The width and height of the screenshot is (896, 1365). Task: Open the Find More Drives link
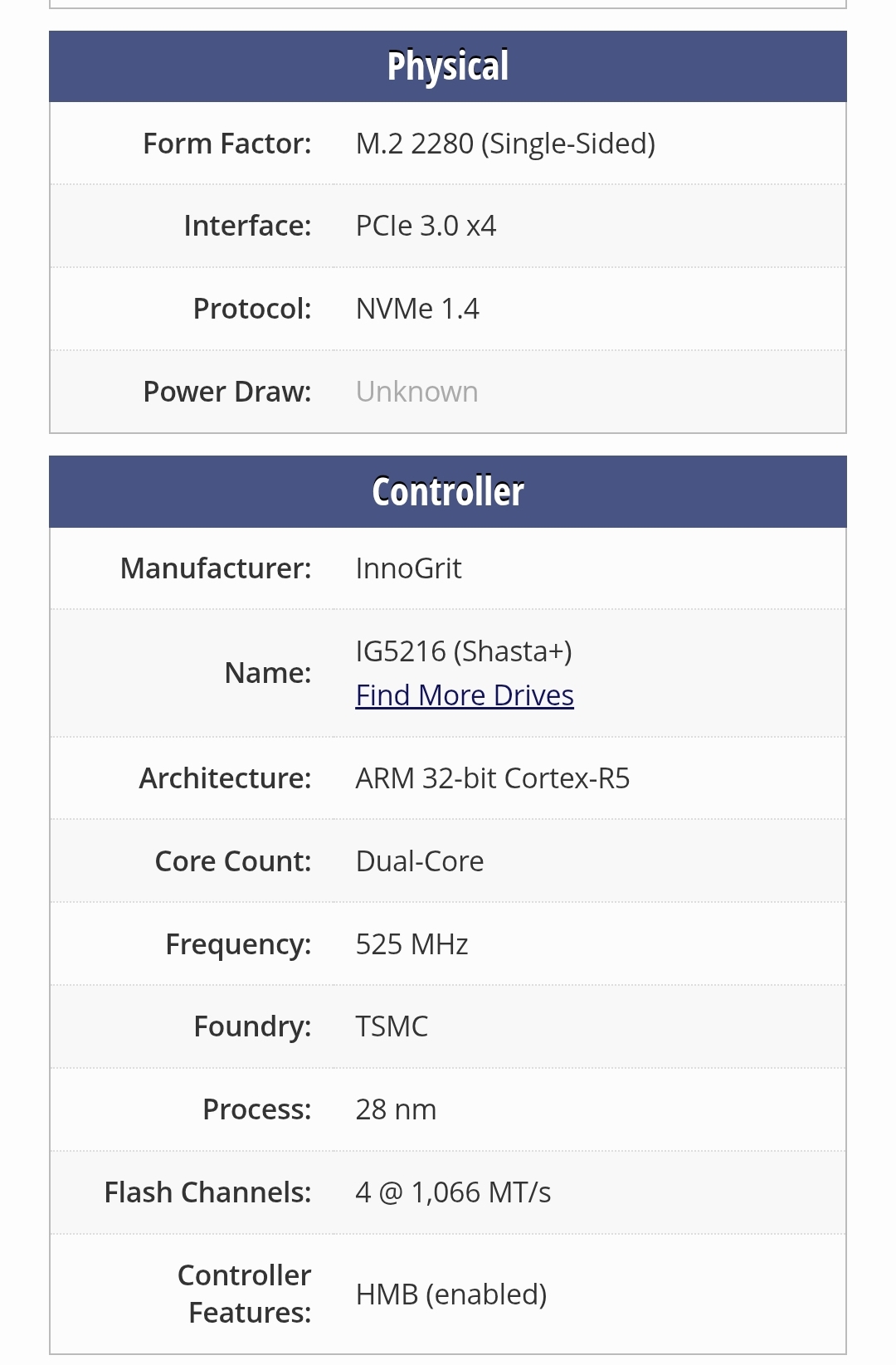pyautogui.click(x=465, y=695)
